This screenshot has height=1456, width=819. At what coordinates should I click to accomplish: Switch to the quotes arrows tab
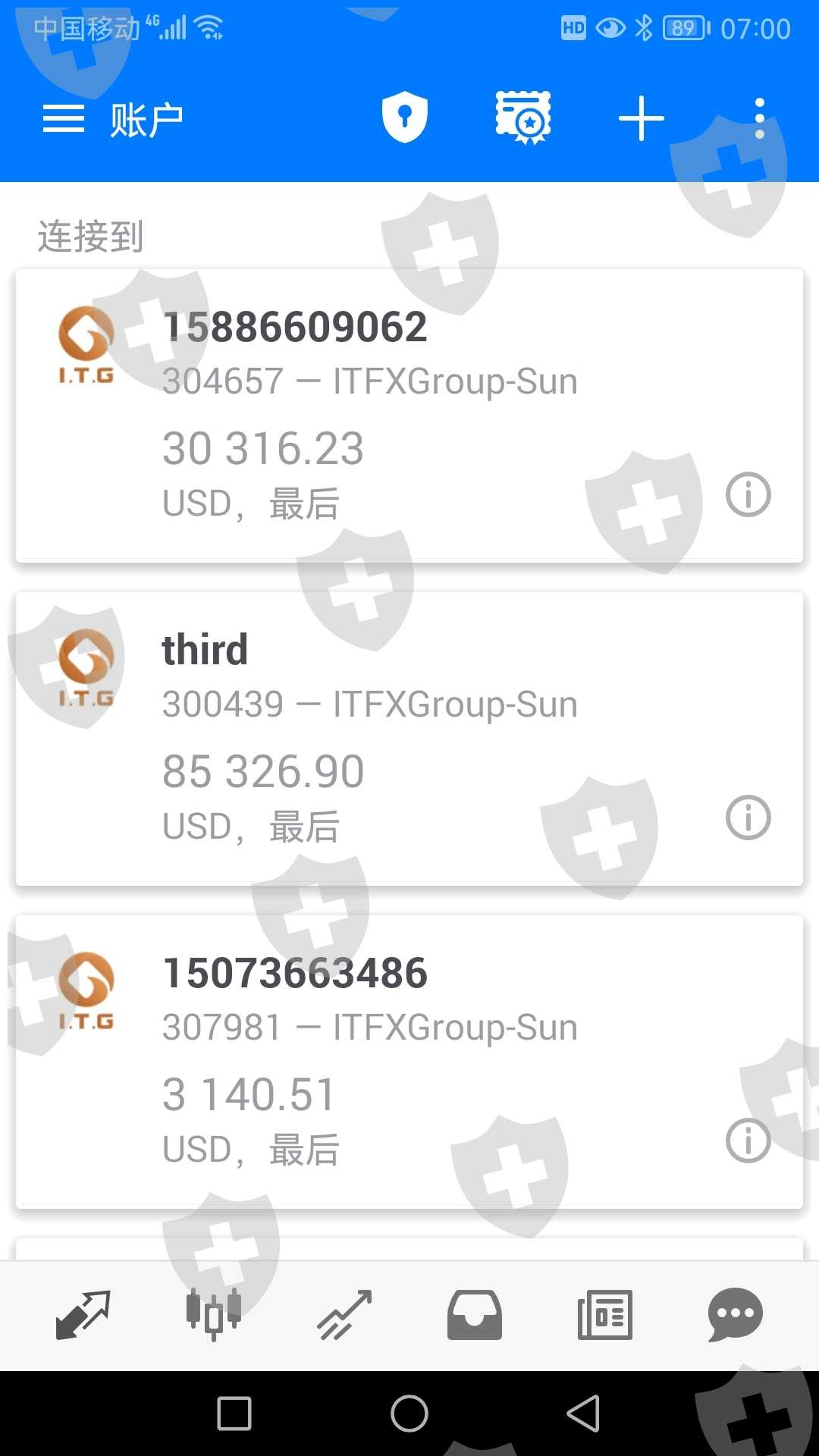click(x=83, y=1315)
